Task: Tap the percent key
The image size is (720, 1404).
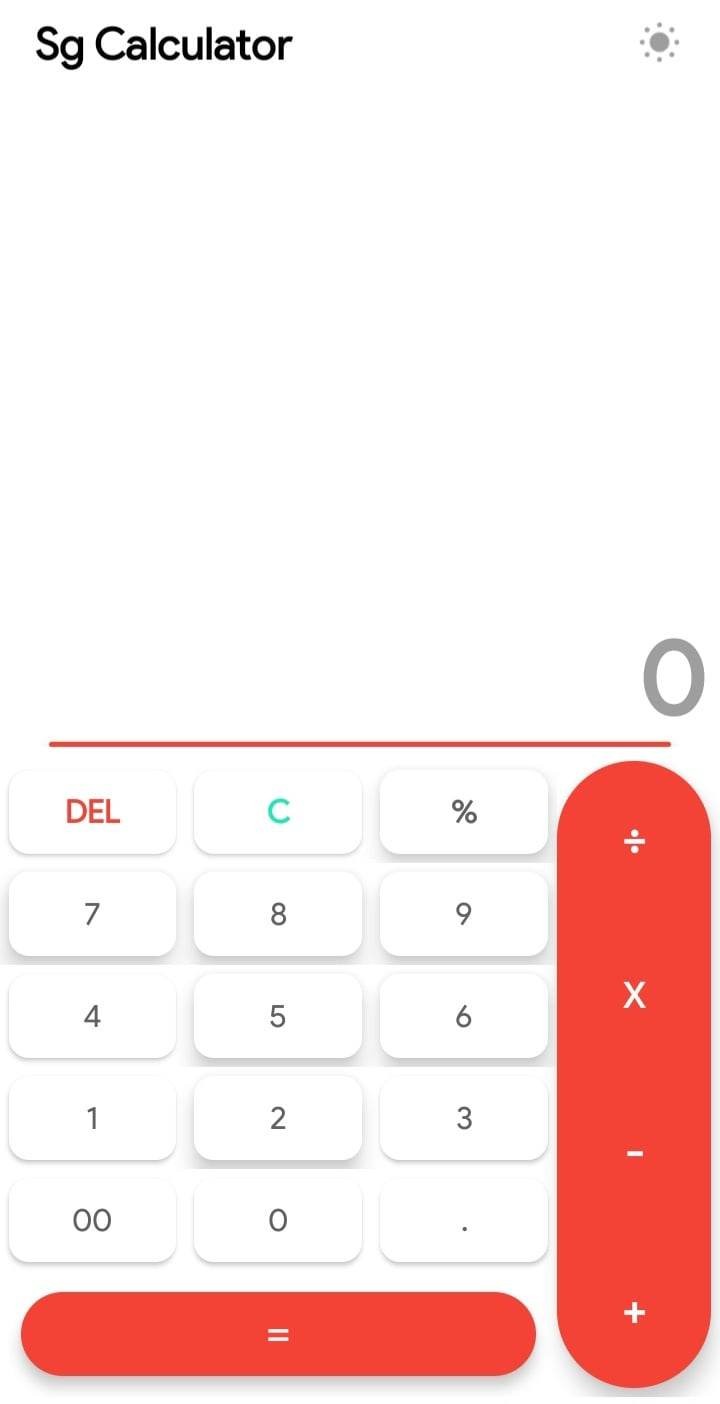Action: pyautogui.click(x=464, y=811)
